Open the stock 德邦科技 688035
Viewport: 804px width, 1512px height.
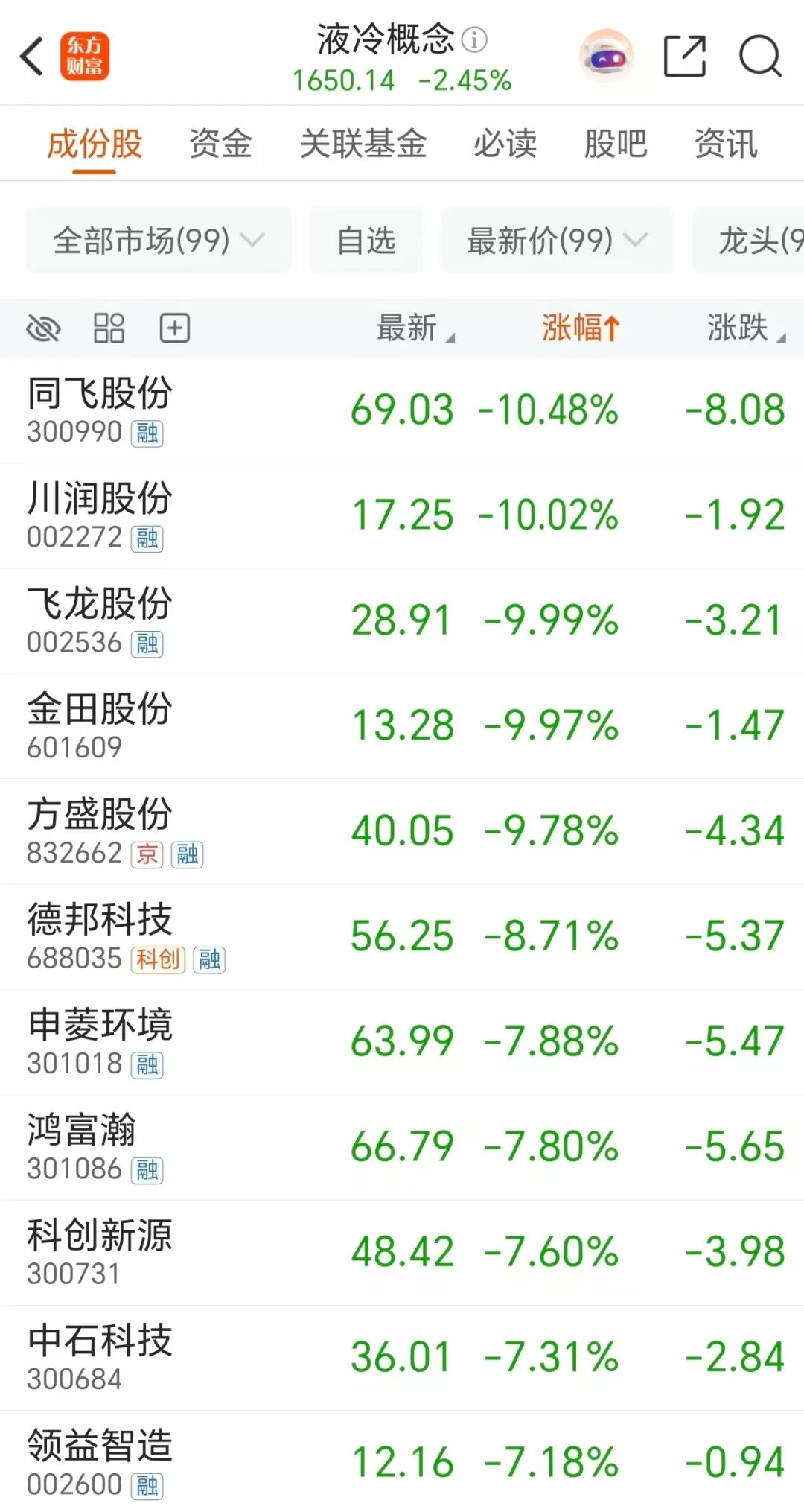(402, 936)
